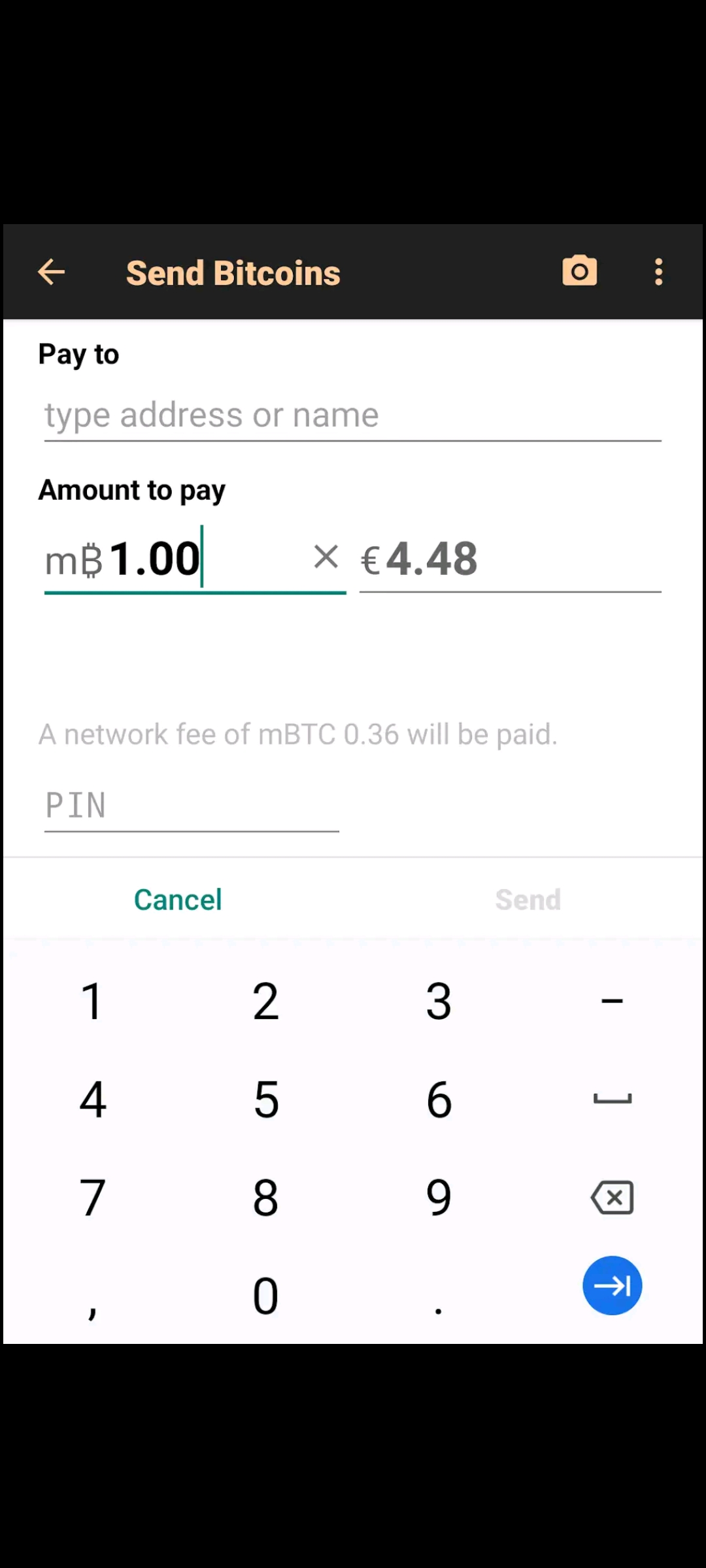Tap into the PIN field

coord(192,806)
